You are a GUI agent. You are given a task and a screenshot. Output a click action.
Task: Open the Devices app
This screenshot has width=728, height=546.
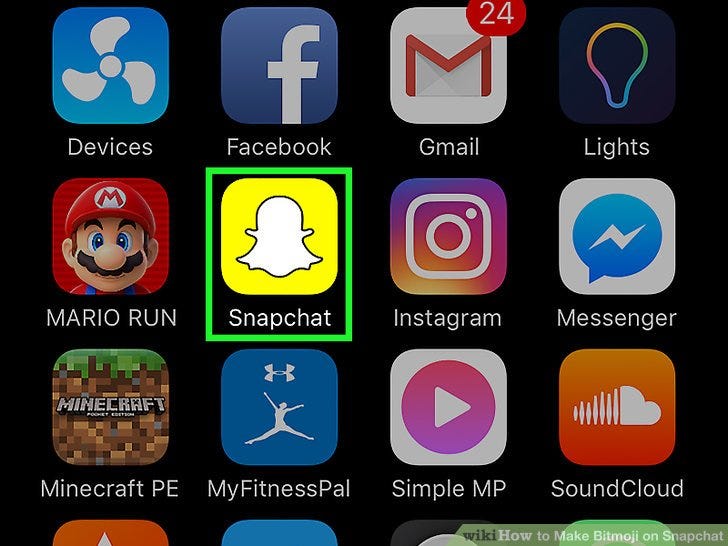point(109,66)
